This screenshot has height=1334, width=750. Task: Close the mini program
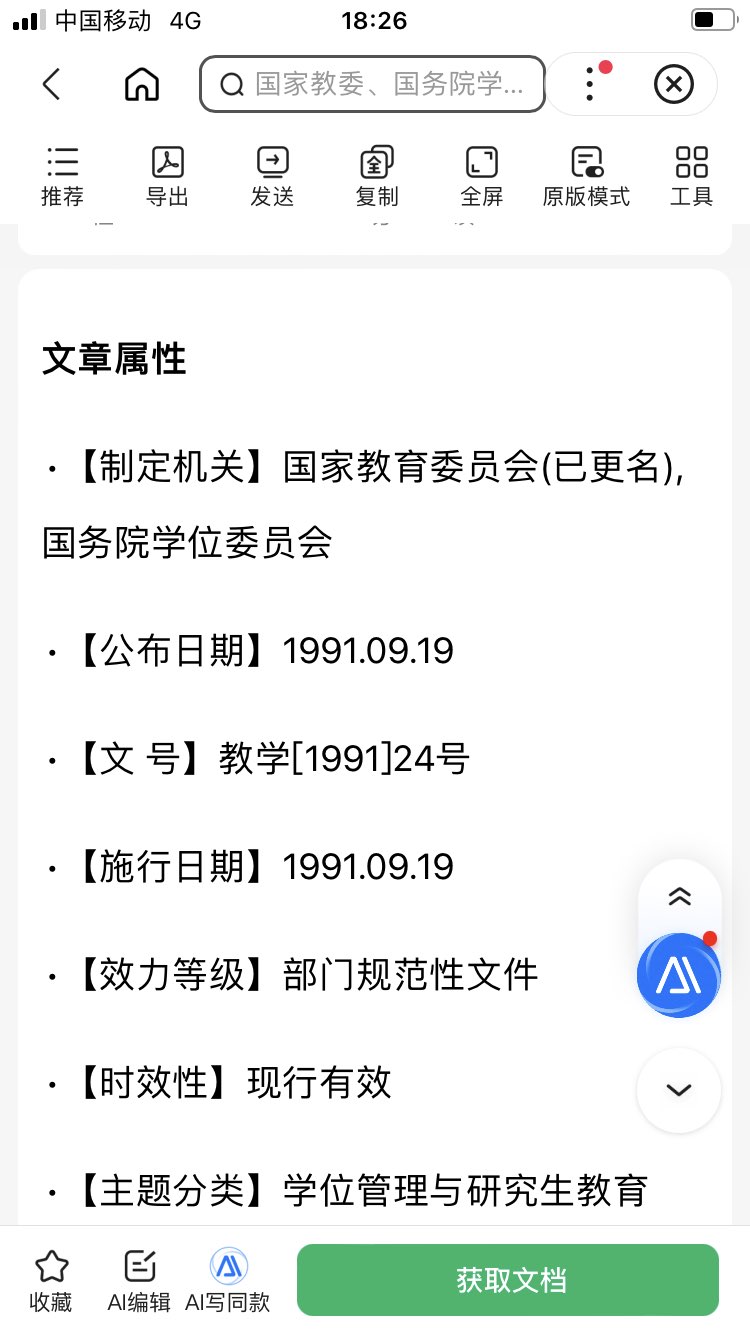click(673, 85)
